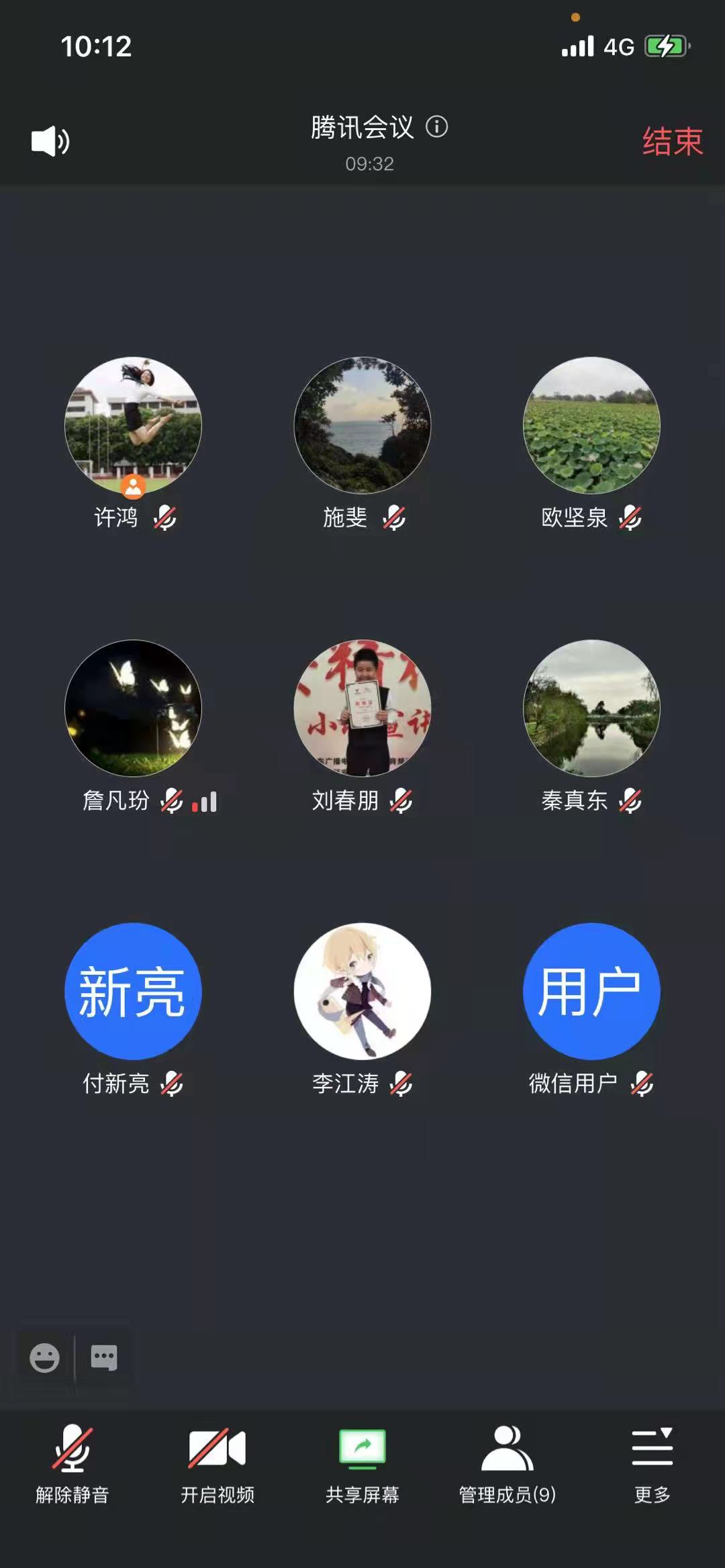This screenshot has width=725, height=1568.
Task: End the meeting with 结束
Action: click(x=672, y=142)
